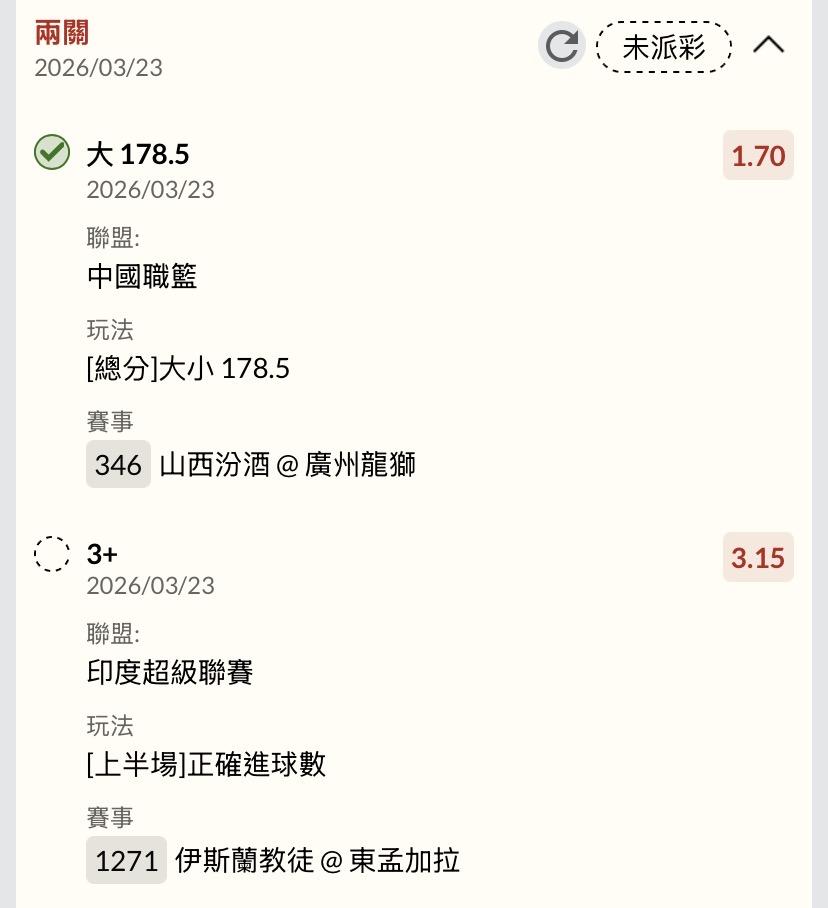Collapse the 兩關 bet details
Screen dimensions: 828x908
coord(768,46)
